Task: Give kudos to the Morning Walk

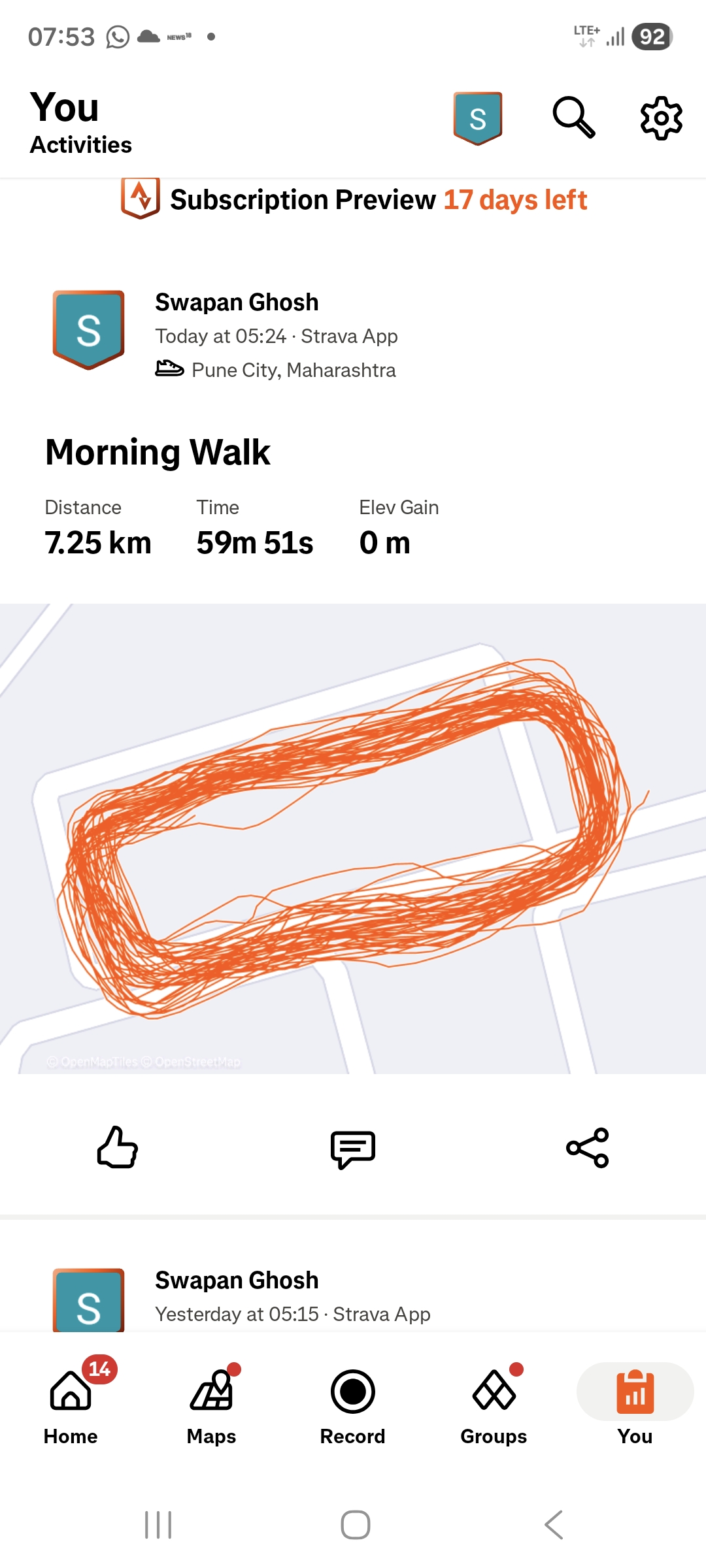Action: coord(118,1147)
